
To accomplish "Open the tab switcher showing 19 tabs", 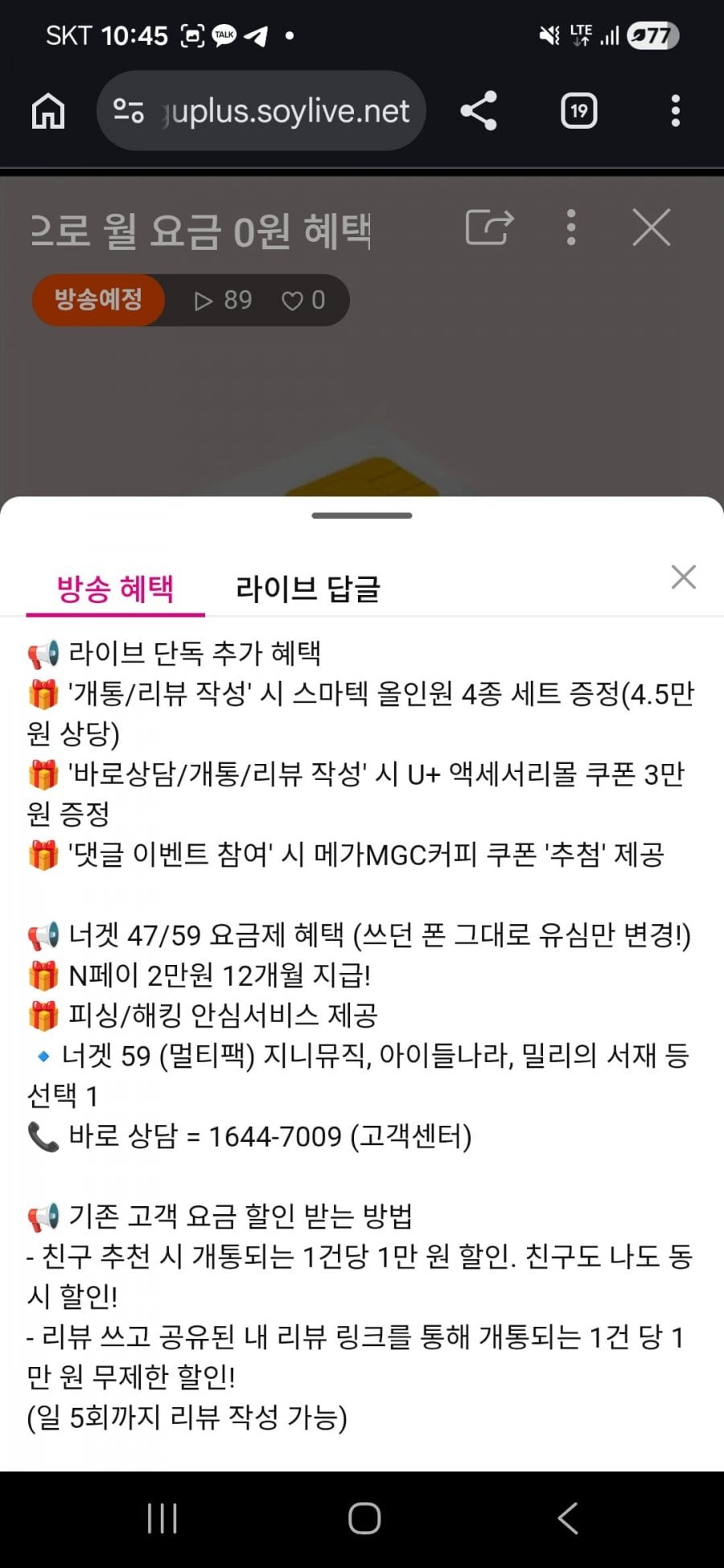I will (579, 111).
